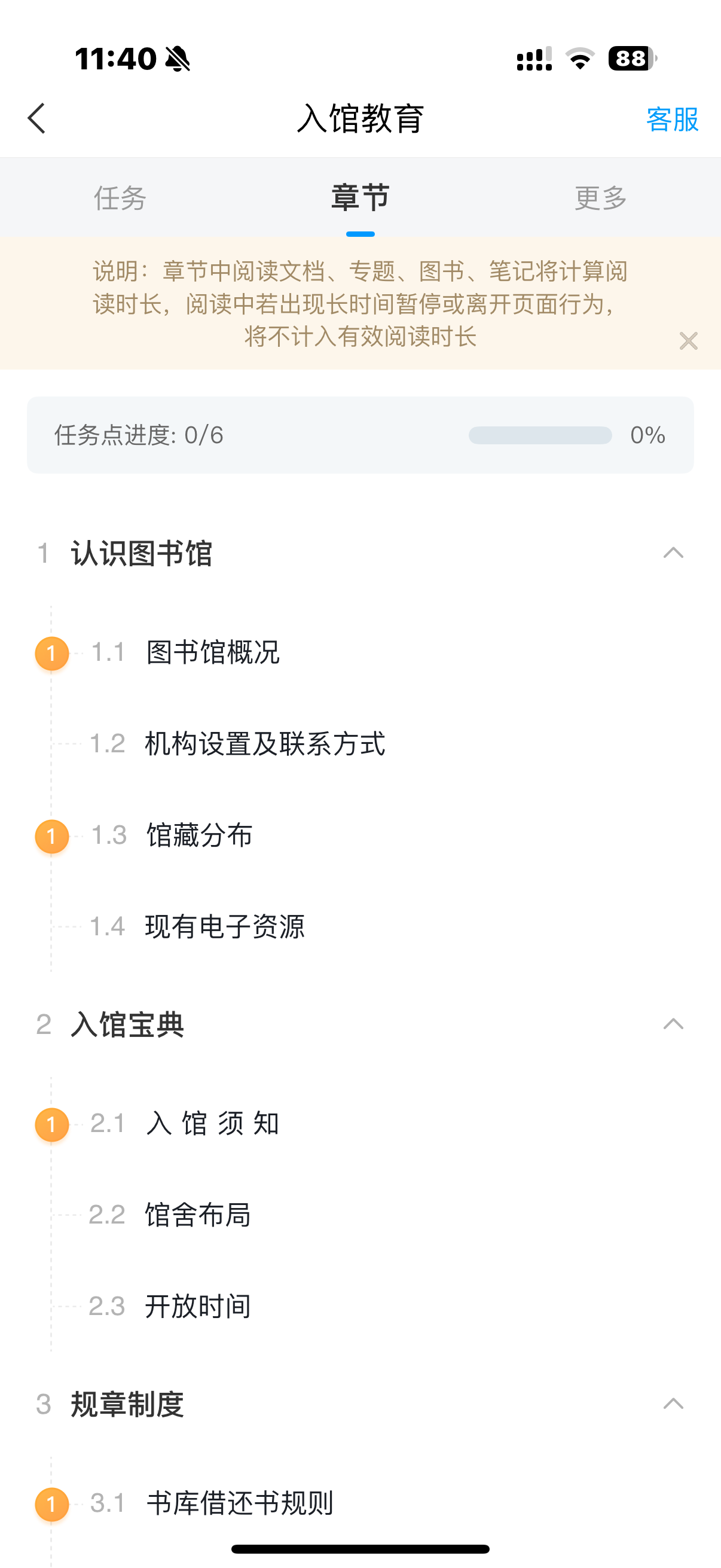Switch to the 更多 tab
The height and width of the screenshot is (1568, 721).
[600, 198]
